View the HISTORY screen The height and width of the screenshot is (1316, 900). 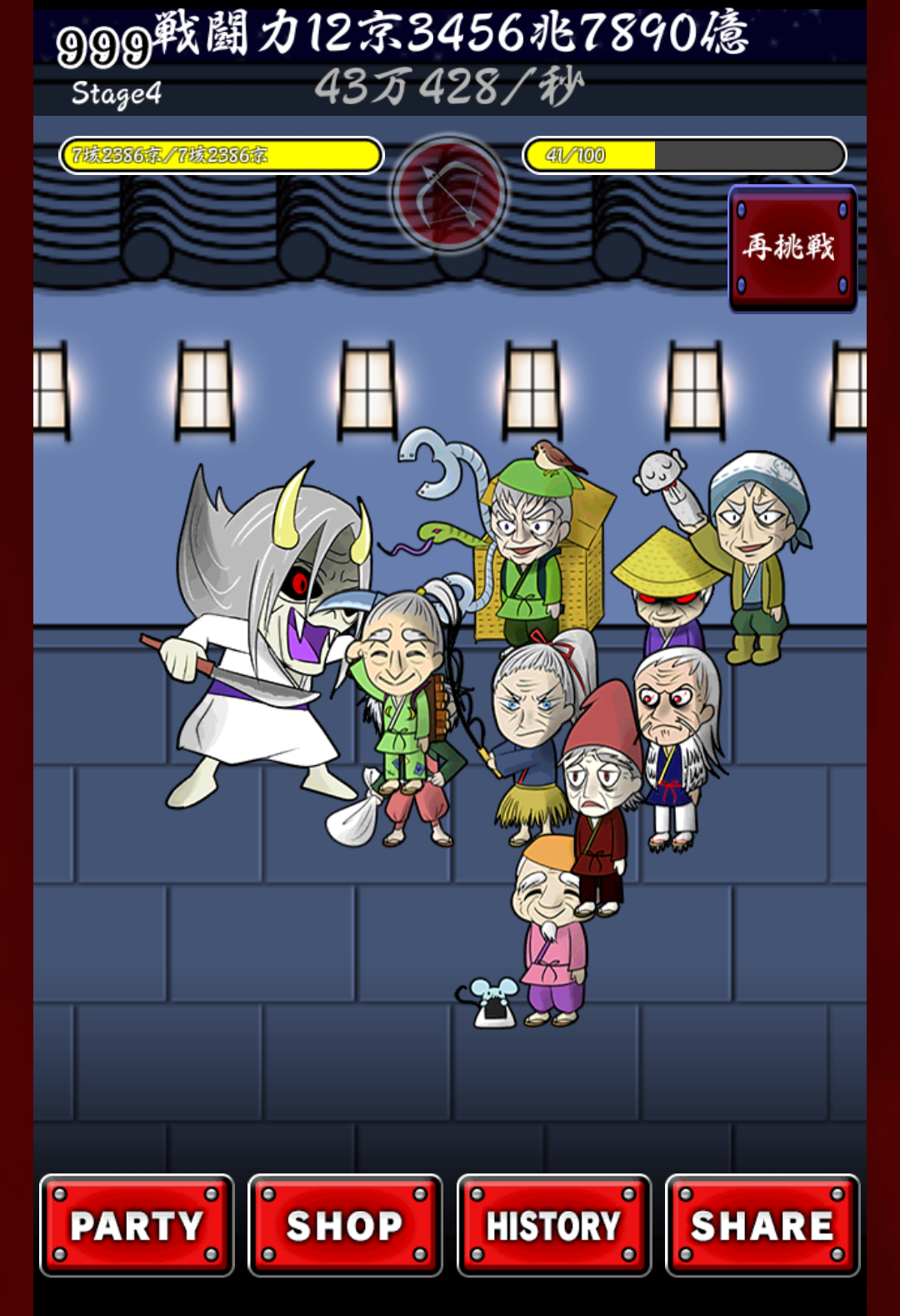[553, 1225]
